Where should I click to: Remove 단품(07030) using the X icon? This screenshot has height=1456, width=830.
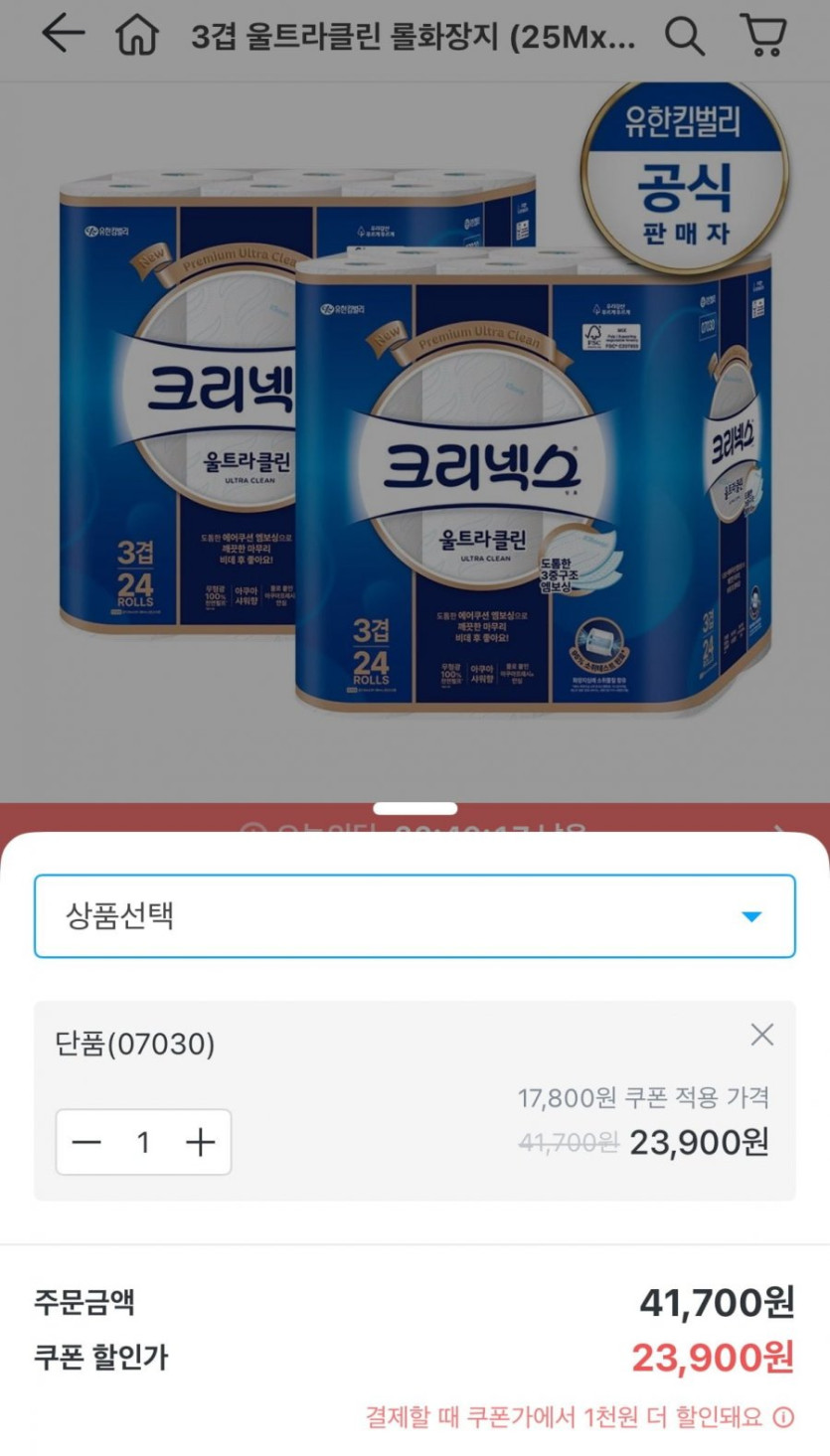tap(761, 1035)
